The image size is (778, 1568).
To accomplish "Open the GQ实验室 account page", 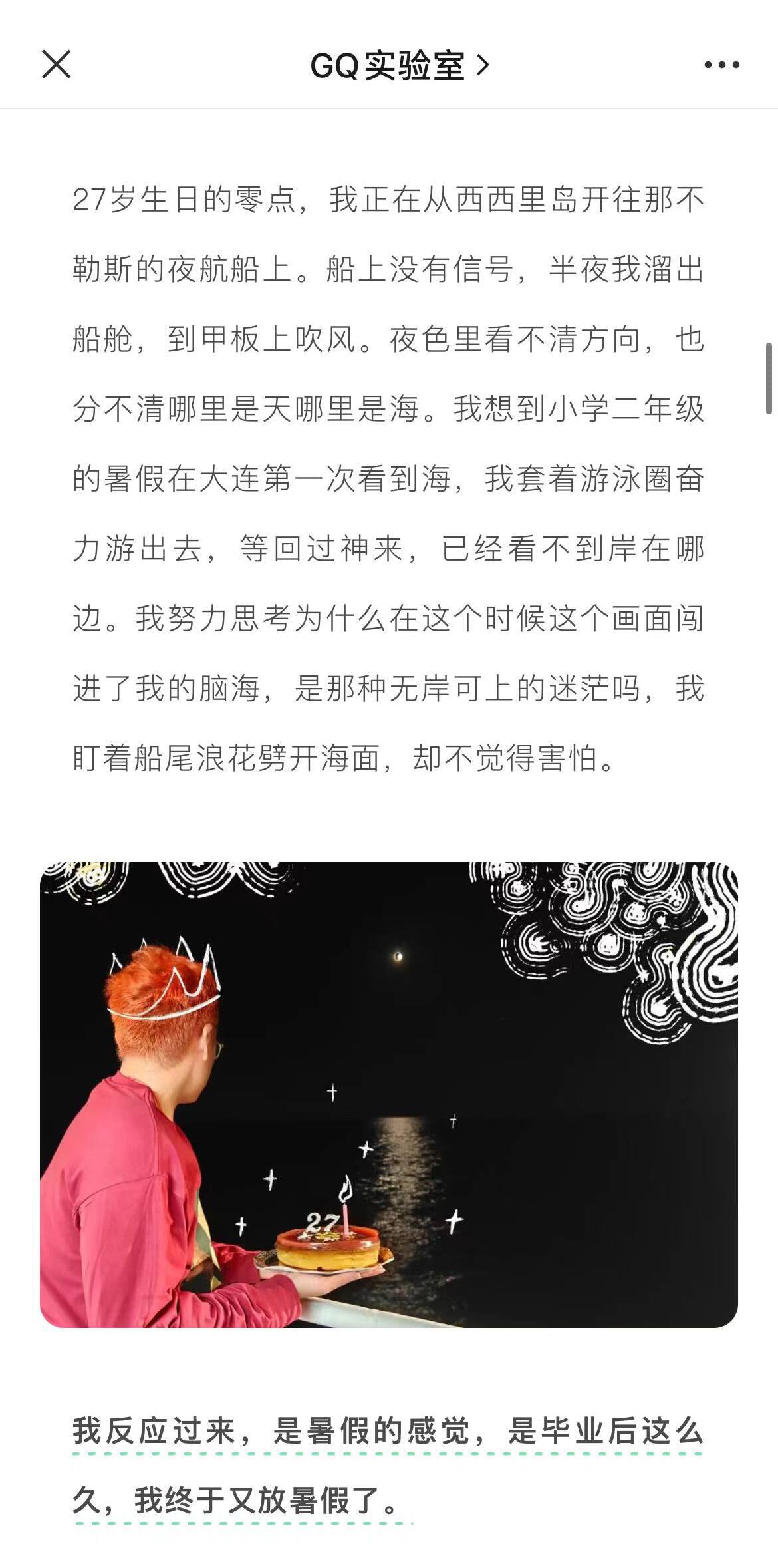I will pos(399,66).
